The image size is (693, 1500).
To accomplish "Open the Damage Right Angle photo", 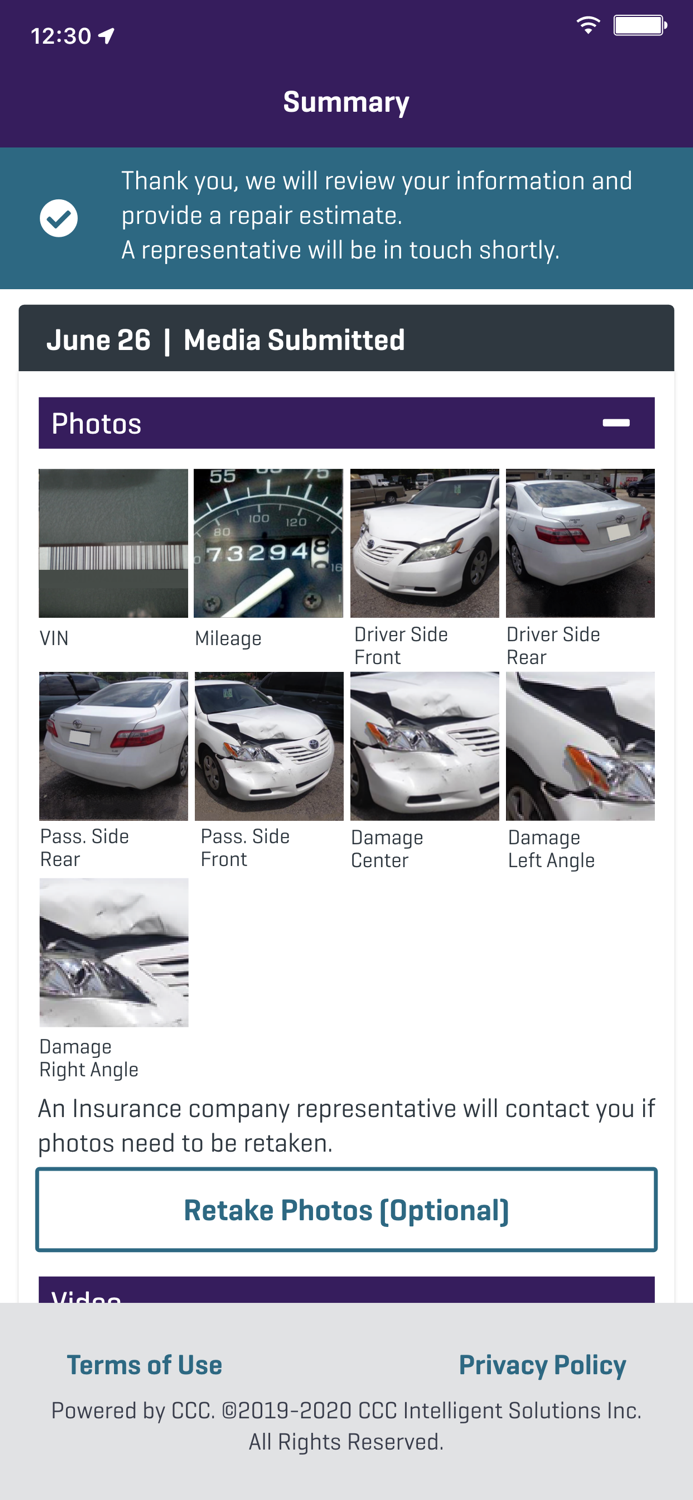I will [x=113, y=952].
